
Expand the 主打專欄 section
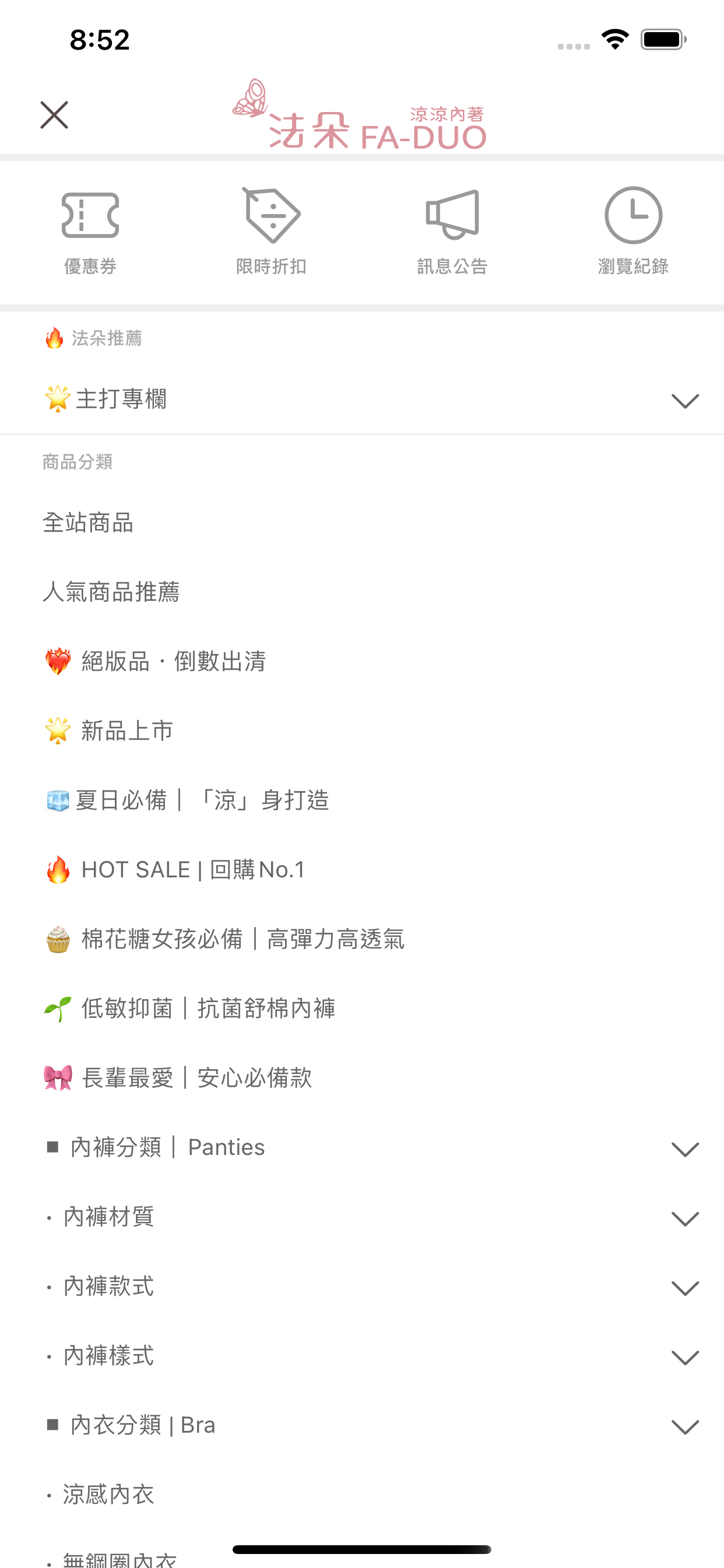[362, 400]
